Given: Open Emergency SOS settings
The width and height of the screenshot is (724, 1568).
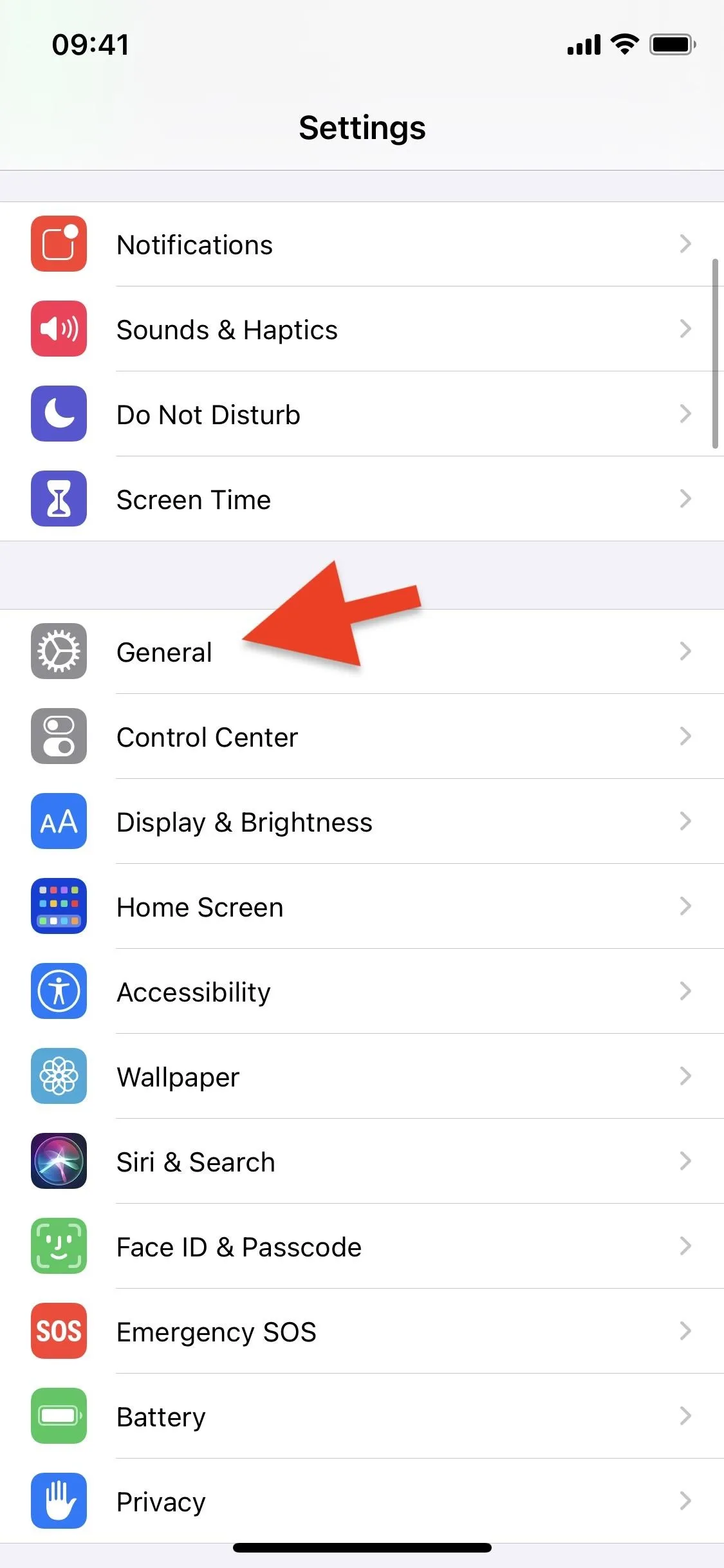Looking at the screenshot, I should click(x=362, y=1331).
